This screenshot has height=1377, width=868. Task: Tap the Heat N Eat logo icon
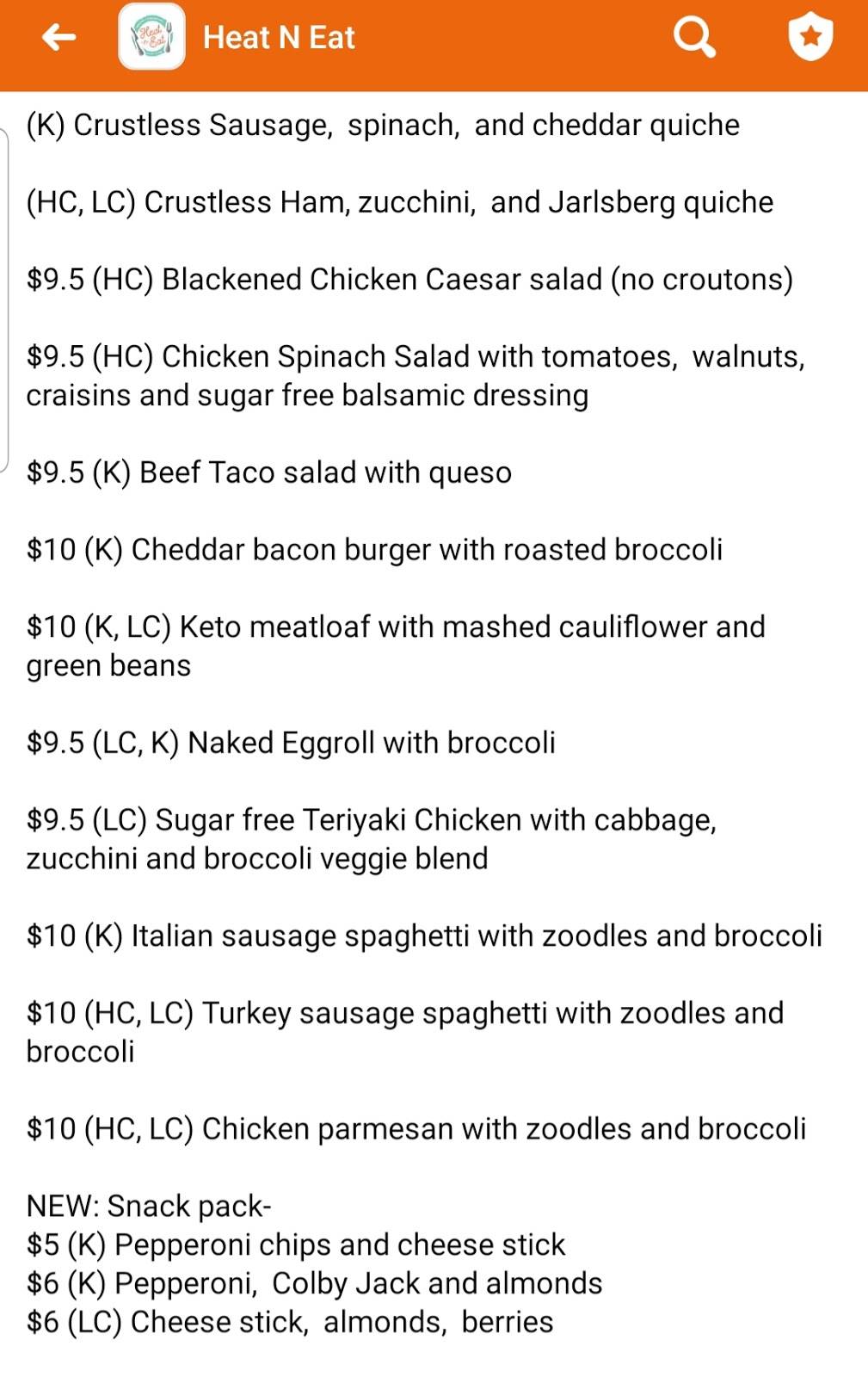pyautogui.click(x=152, y=37)
